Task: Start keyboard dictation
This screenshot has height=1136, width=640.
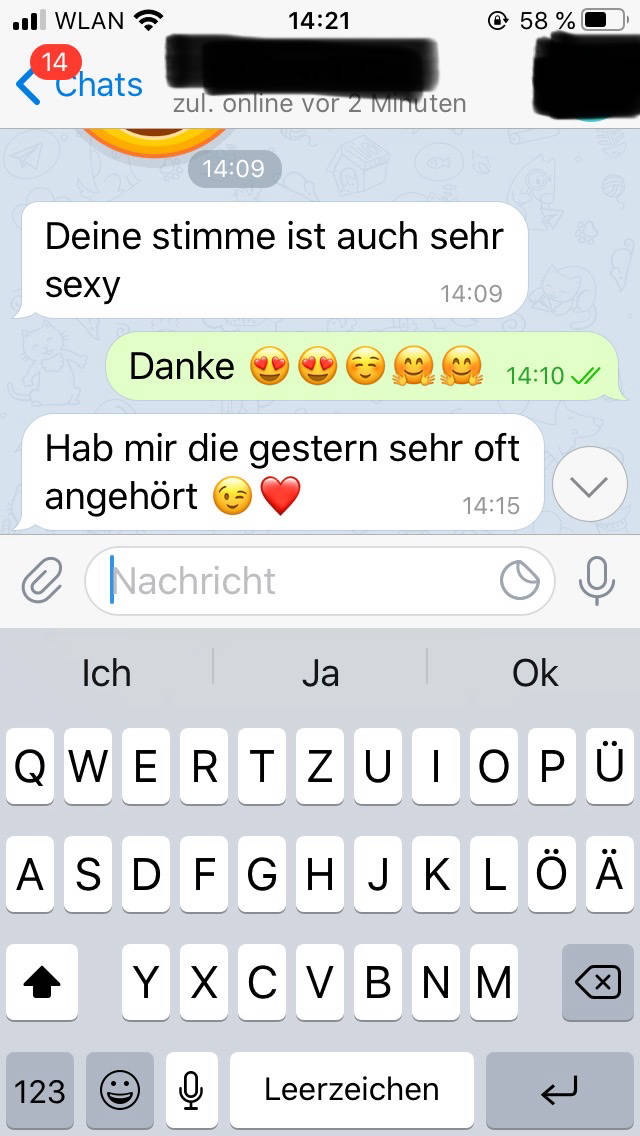Action: click(x=192, y=1090)
